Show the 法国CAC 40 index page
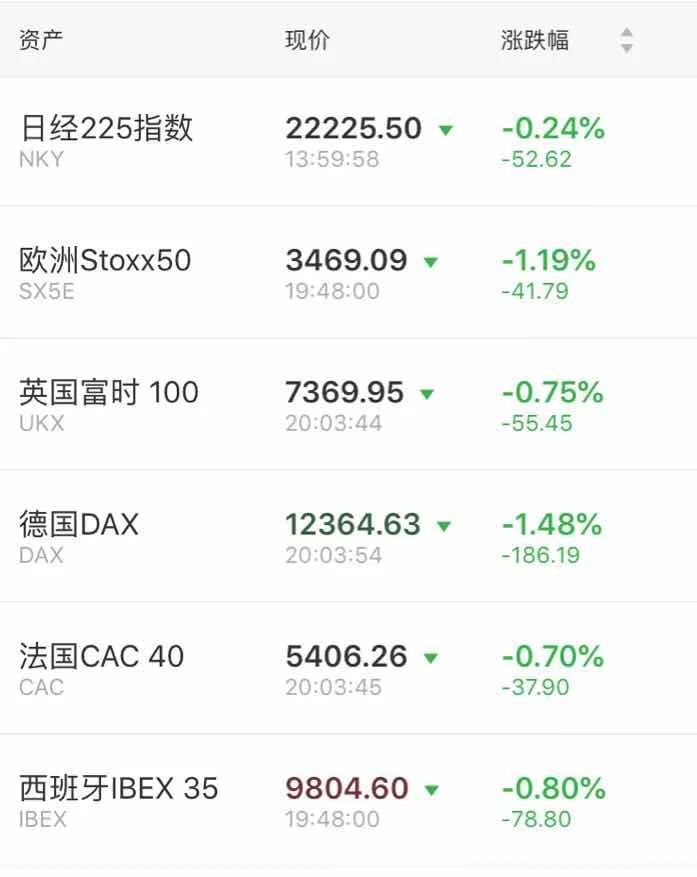Screen dimensions: 697x877 point(102,657)
